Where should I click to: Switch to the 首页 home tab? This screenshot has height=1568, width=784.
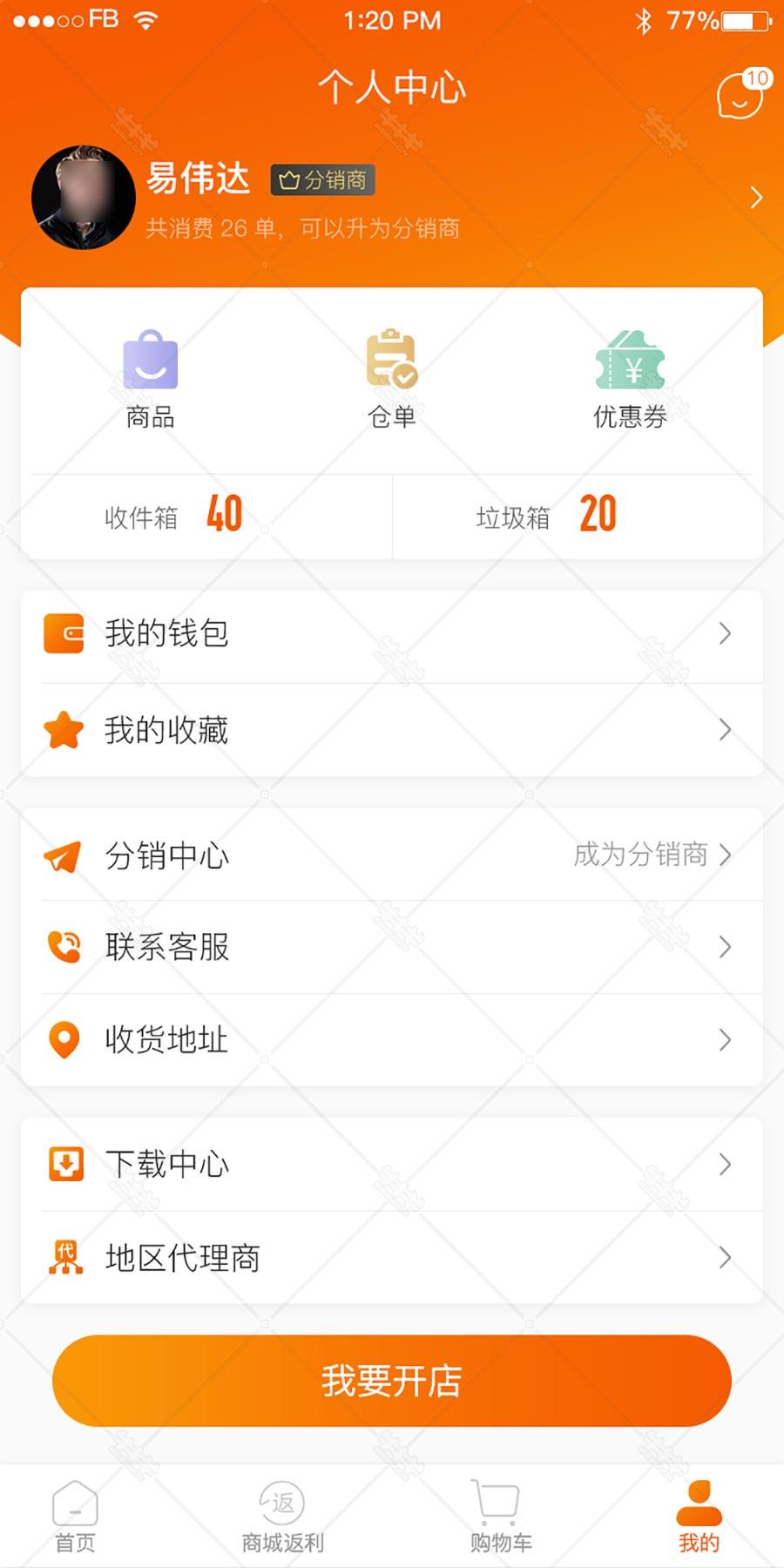tap(76, 1517)
